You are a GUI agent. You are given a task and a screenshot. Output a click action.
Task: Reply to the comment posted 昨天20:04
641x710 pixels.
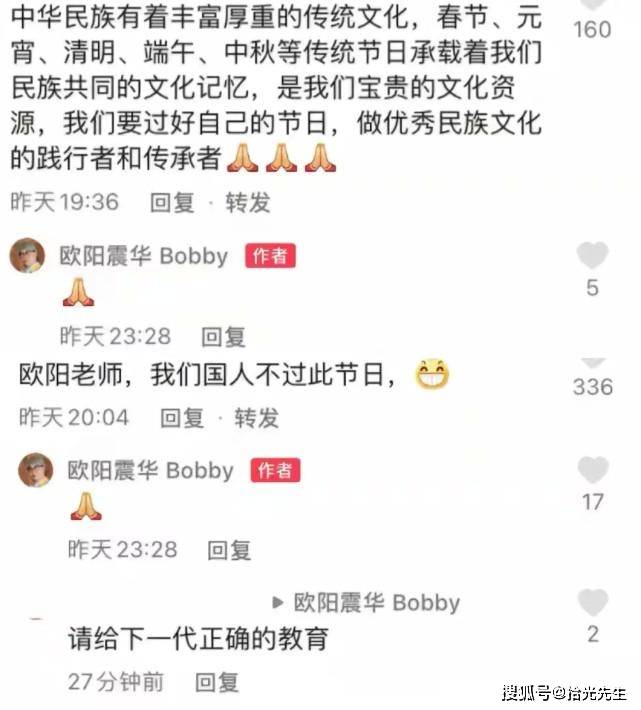tap(182, 417)
